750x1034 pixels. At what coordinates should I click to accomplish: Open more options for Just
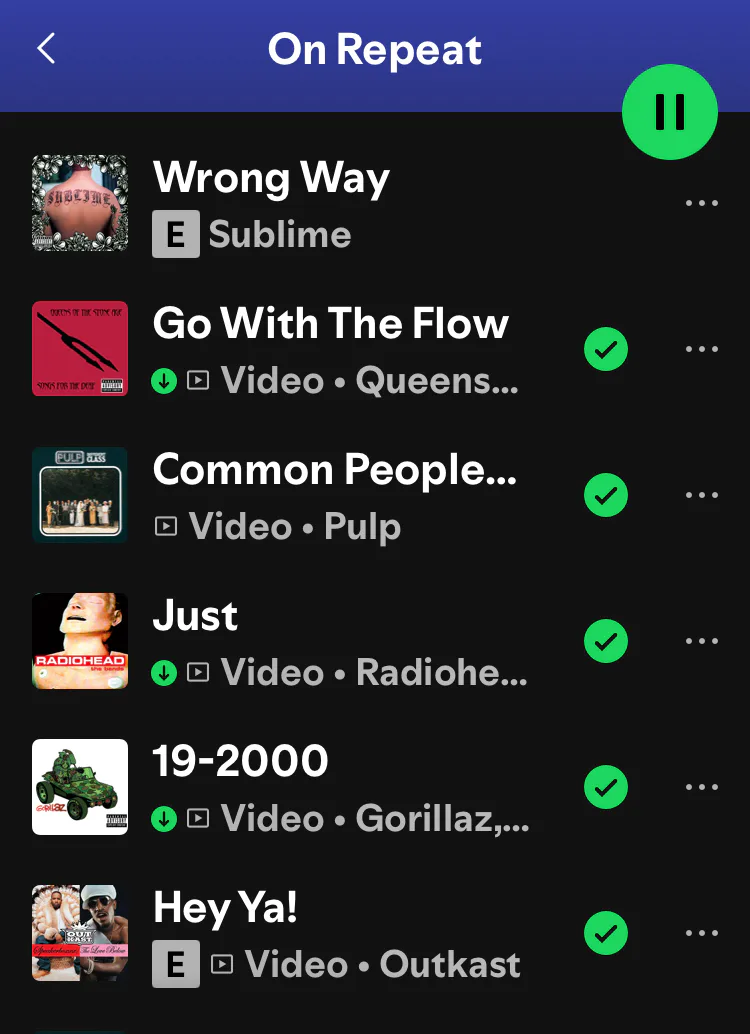[702, 641]
